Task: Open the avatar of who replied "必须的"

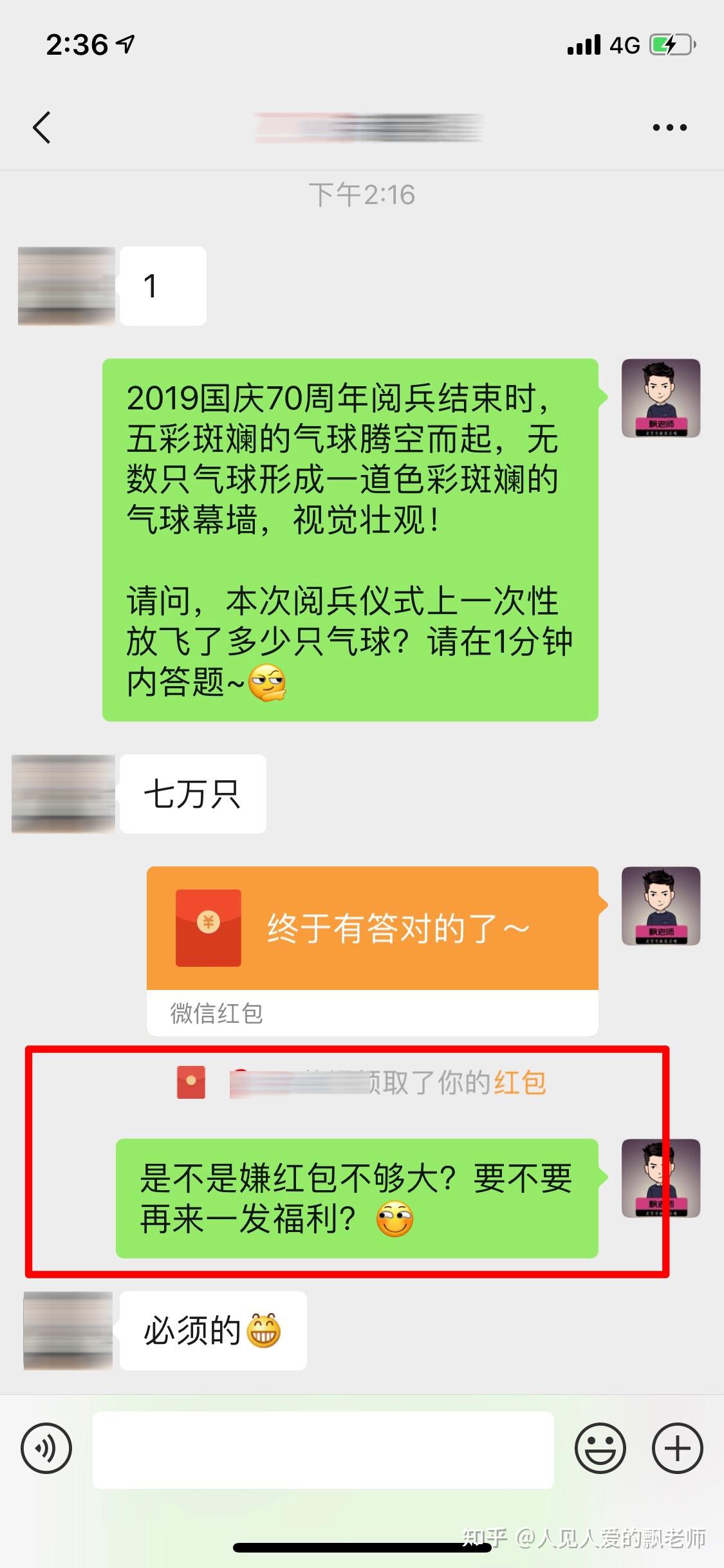Action: coord(68,1330)
